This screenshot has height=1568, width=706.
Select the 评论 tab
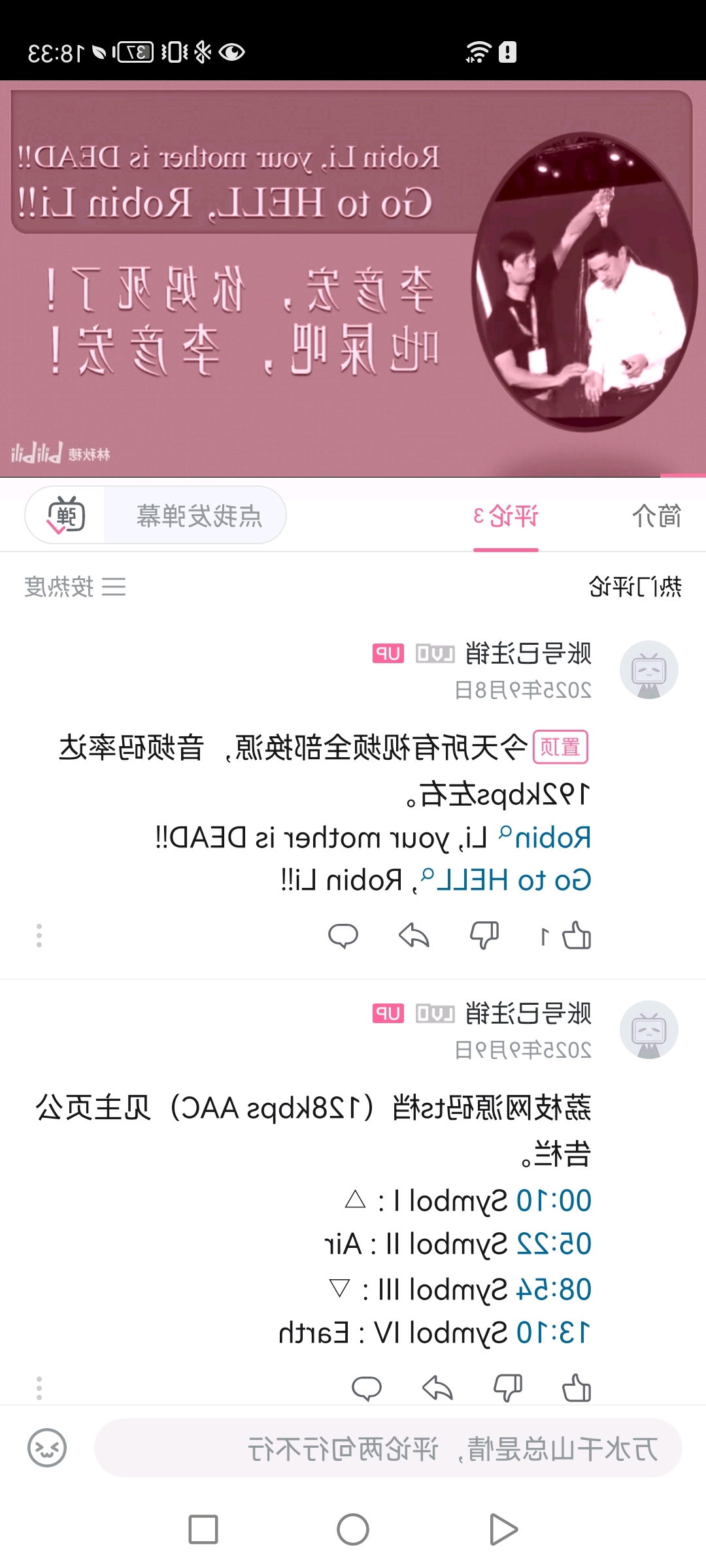click(x=505, y=516)
